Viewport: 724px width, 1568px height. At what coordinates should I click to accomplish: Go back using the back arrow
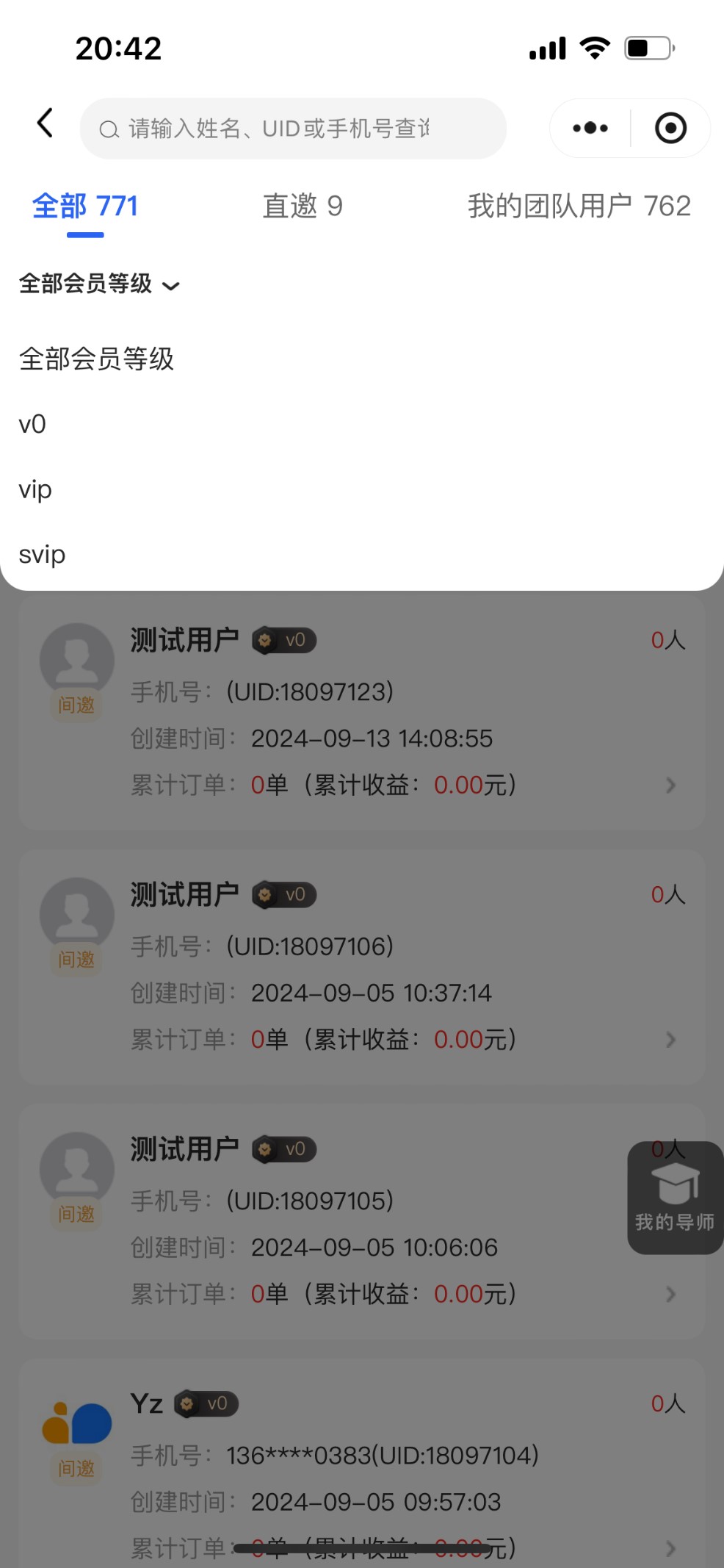tap(46, 123)
